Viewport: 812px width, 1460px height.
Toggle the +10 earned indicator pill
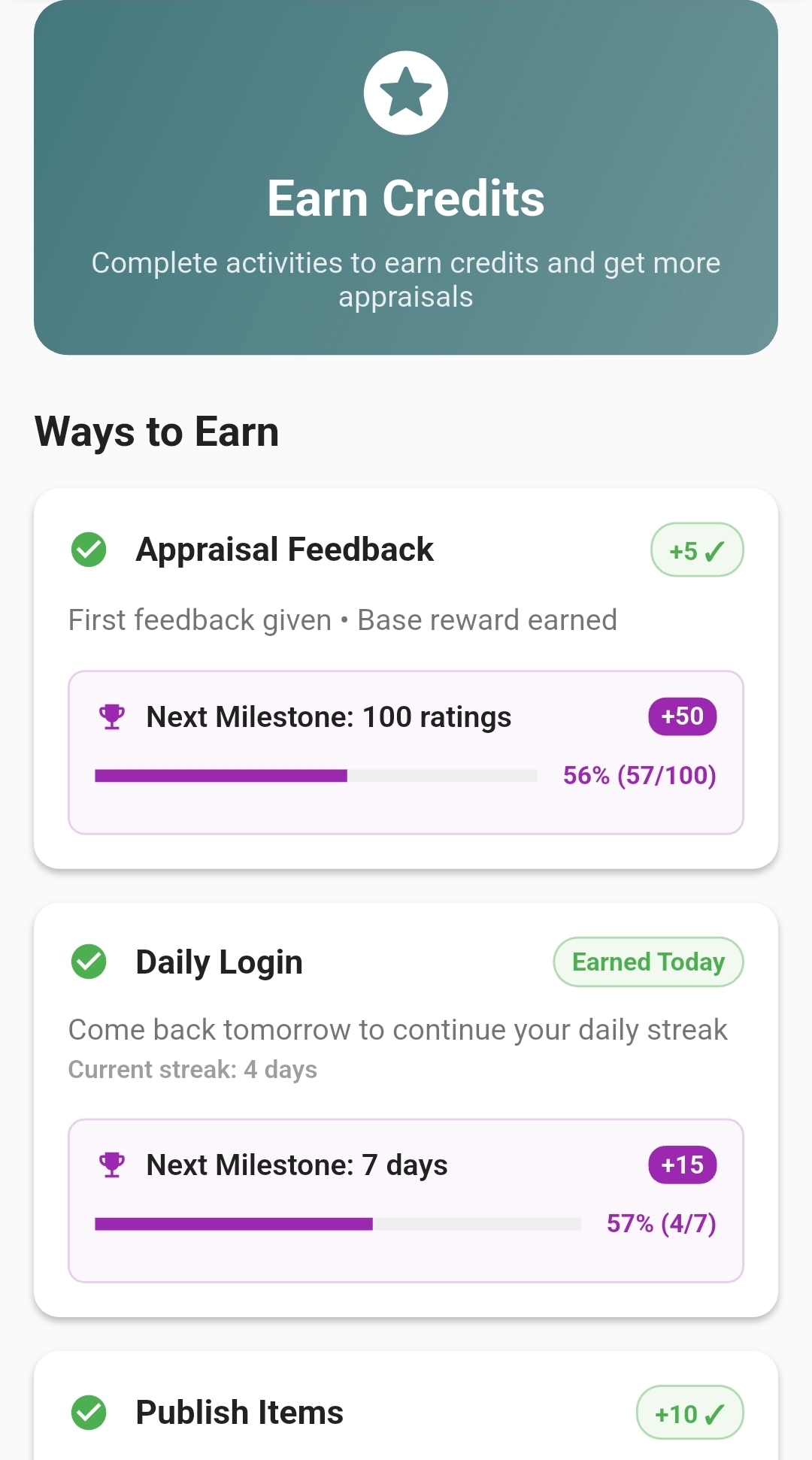click(689, 1413)
